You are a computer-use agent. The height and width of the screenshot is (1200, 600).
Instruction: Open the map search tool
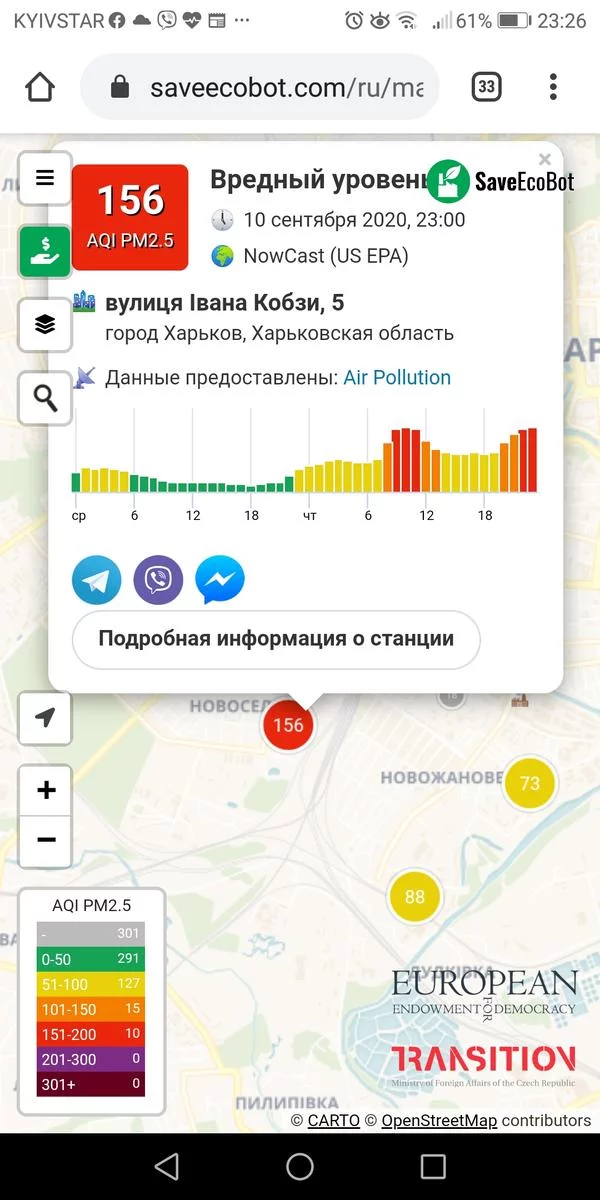[x=45, y=398]
